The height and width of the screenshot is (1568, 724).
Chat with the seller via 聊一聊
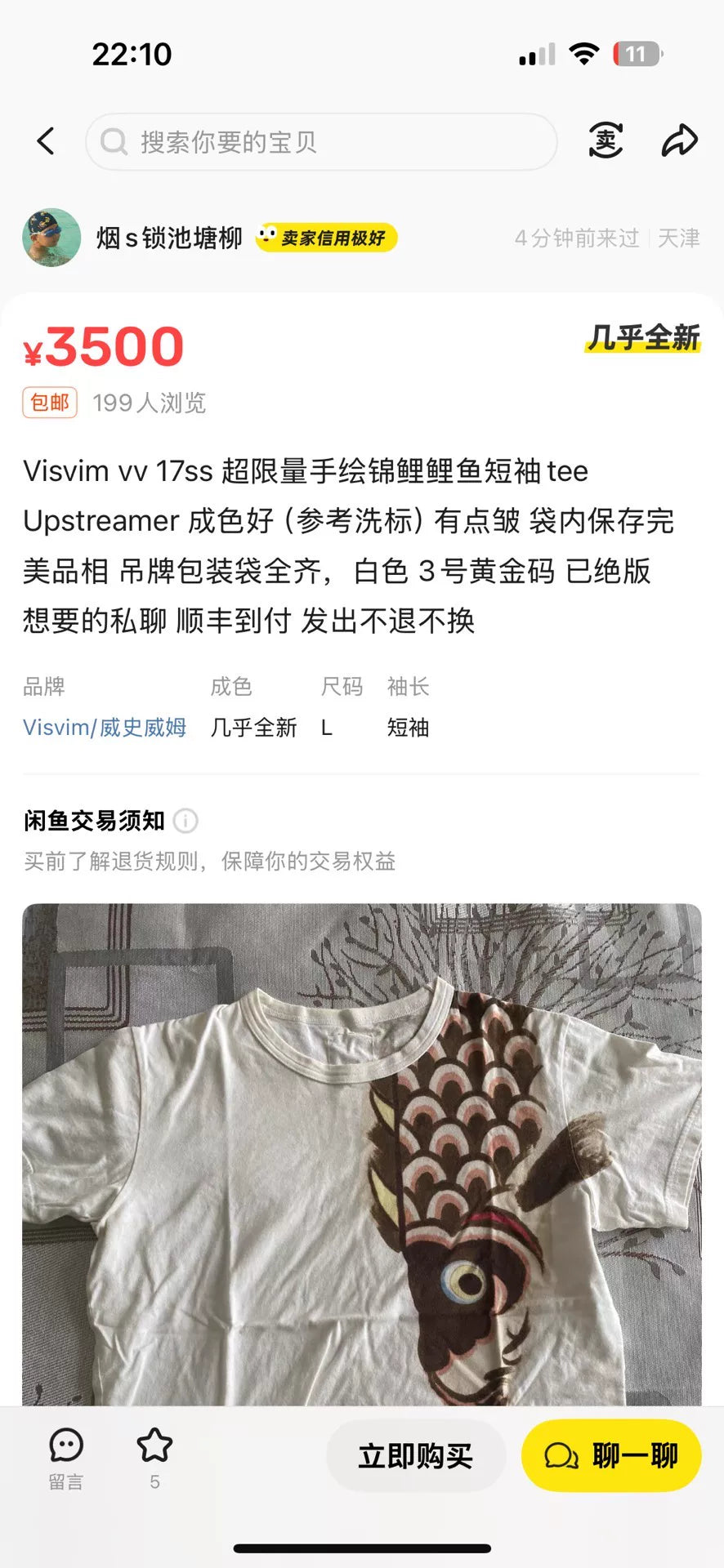(x=611, y=1455)
